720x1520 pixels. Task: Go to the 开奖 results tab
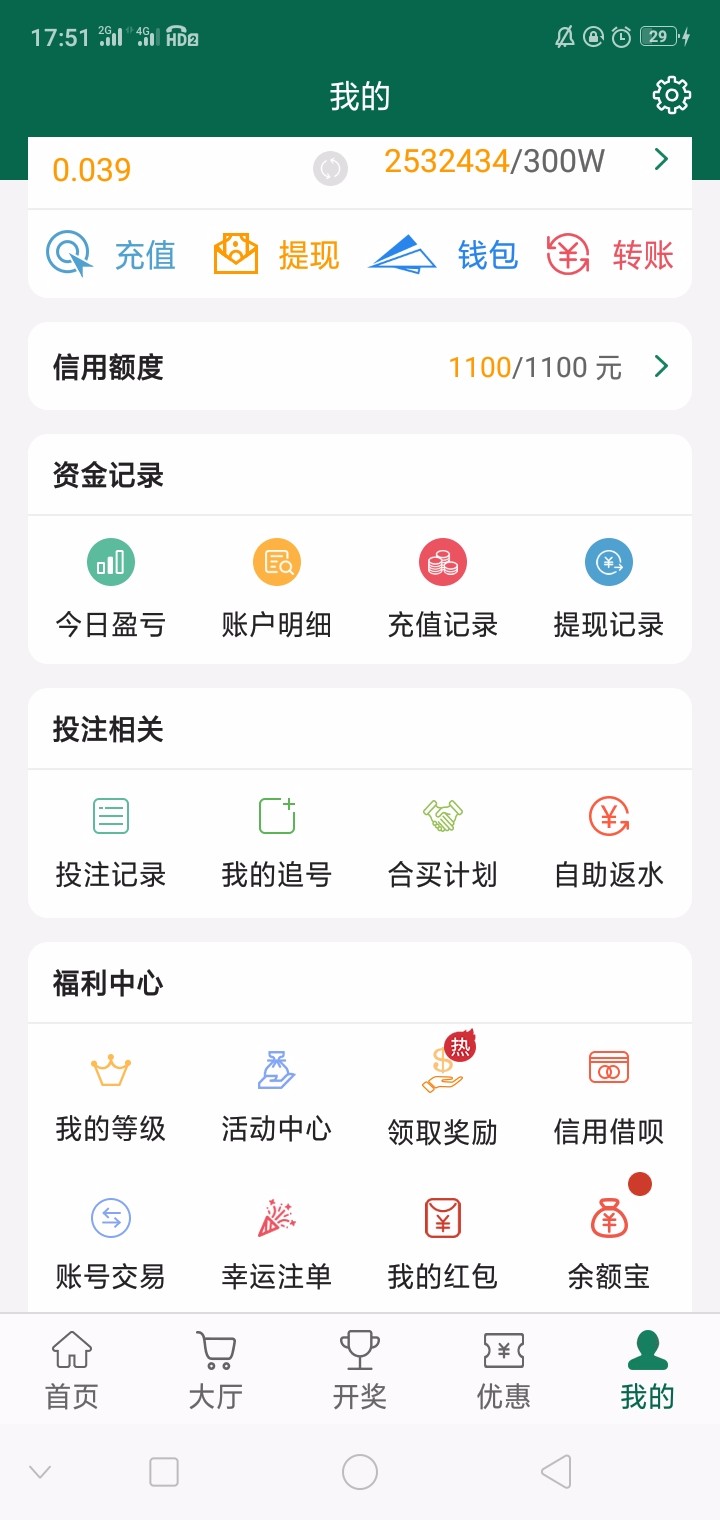(x=360, y=1368)
